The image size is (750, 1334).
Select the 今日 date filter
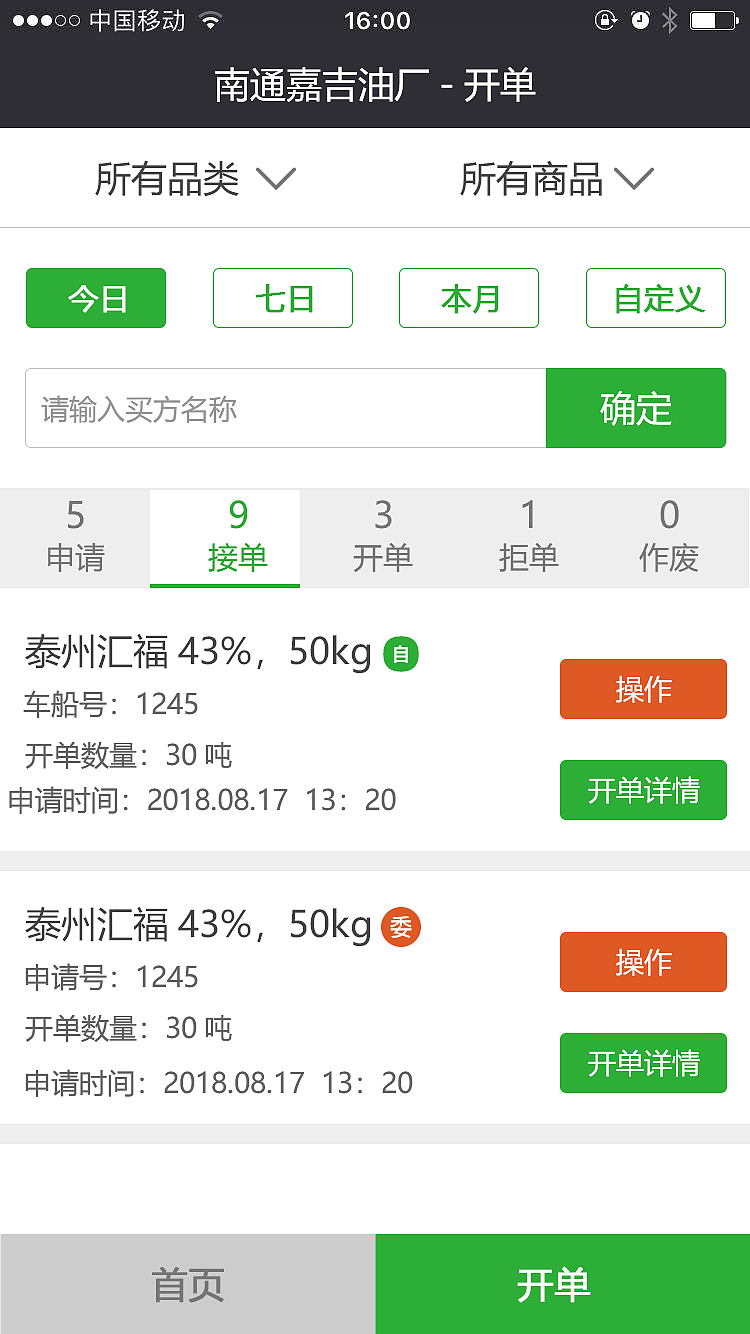(x=96, y=298)
